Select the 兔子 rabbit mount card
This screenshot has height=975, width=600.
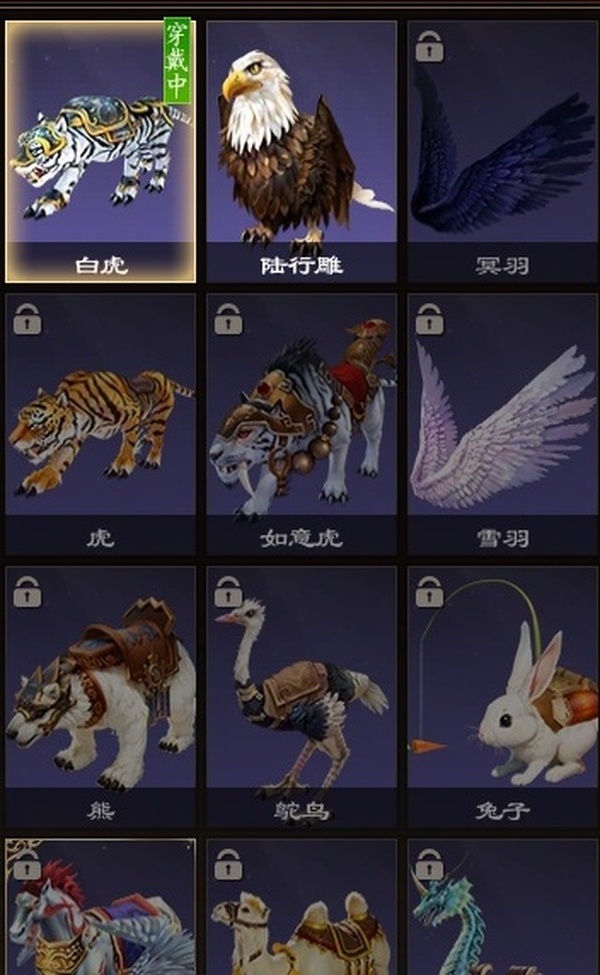tap(502, 695)
